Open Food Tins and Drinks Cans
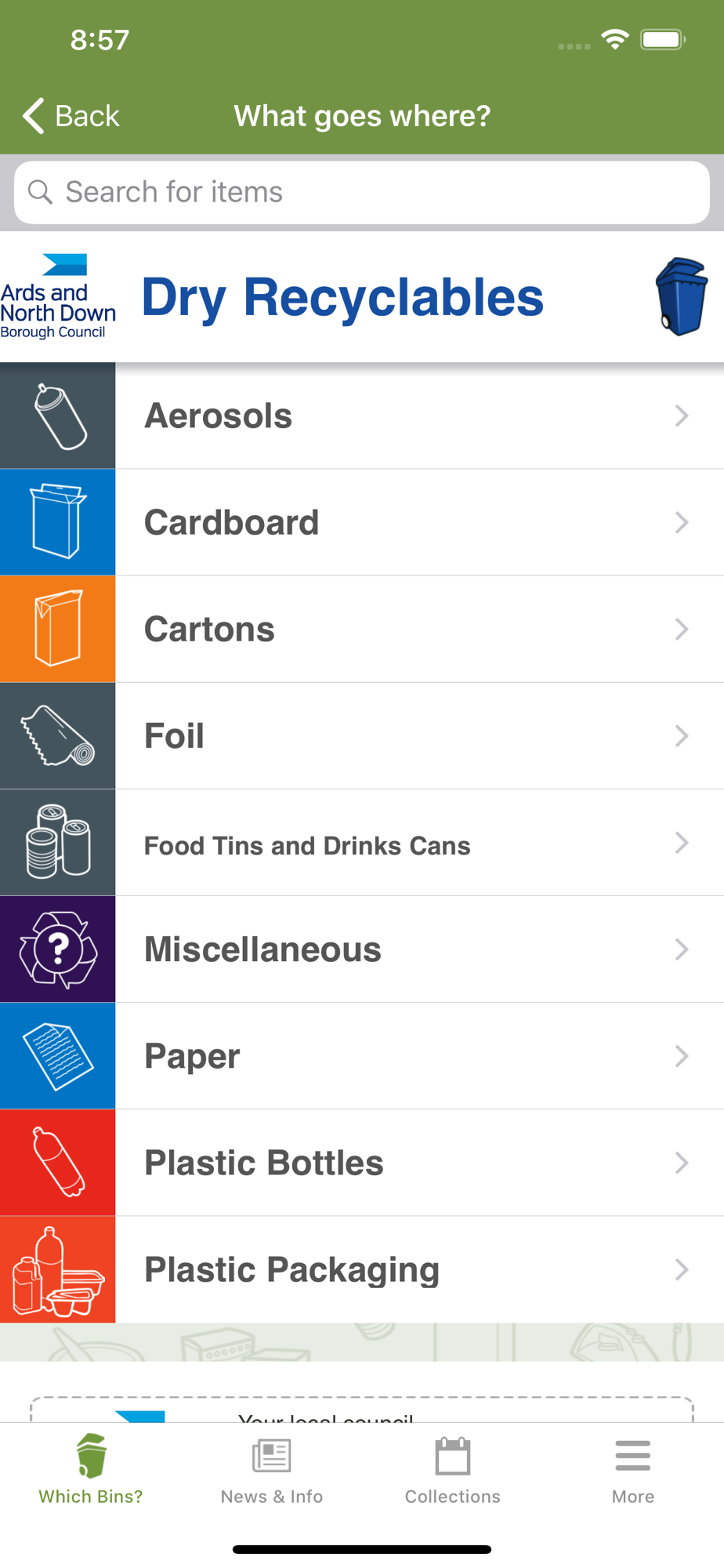 tap(362, 842)
